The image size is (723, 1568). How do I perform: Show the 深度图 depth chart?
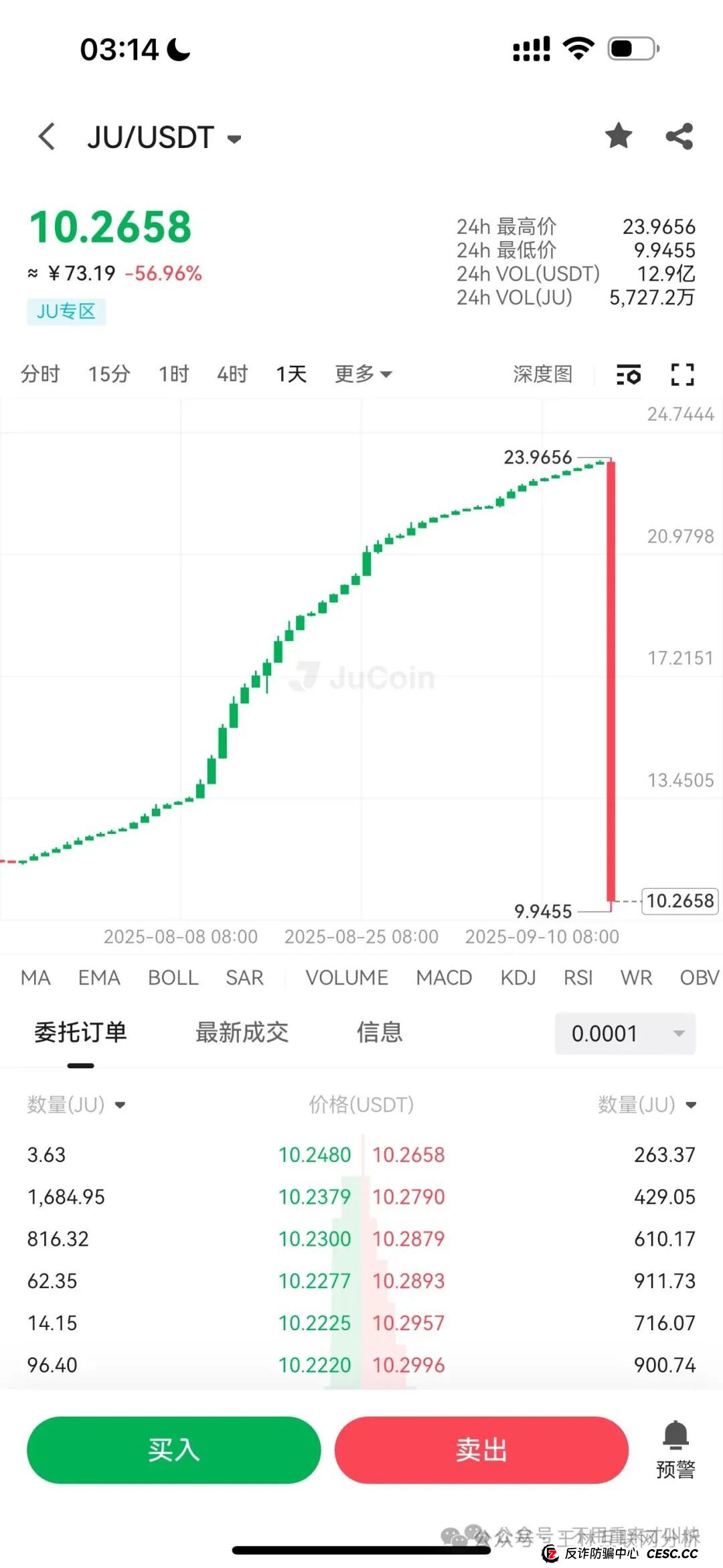click(542, 374)
